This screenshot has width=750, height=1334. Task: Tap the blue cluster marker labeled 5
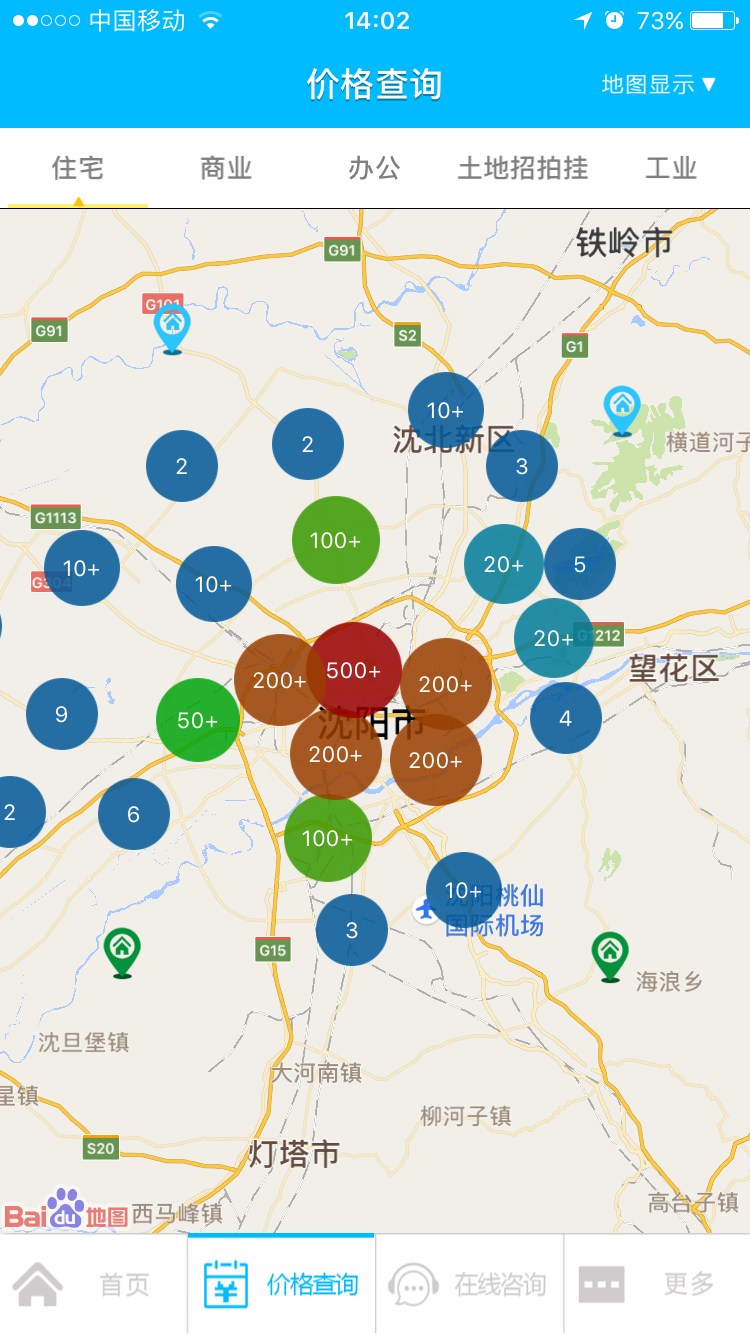click(580, 565)
